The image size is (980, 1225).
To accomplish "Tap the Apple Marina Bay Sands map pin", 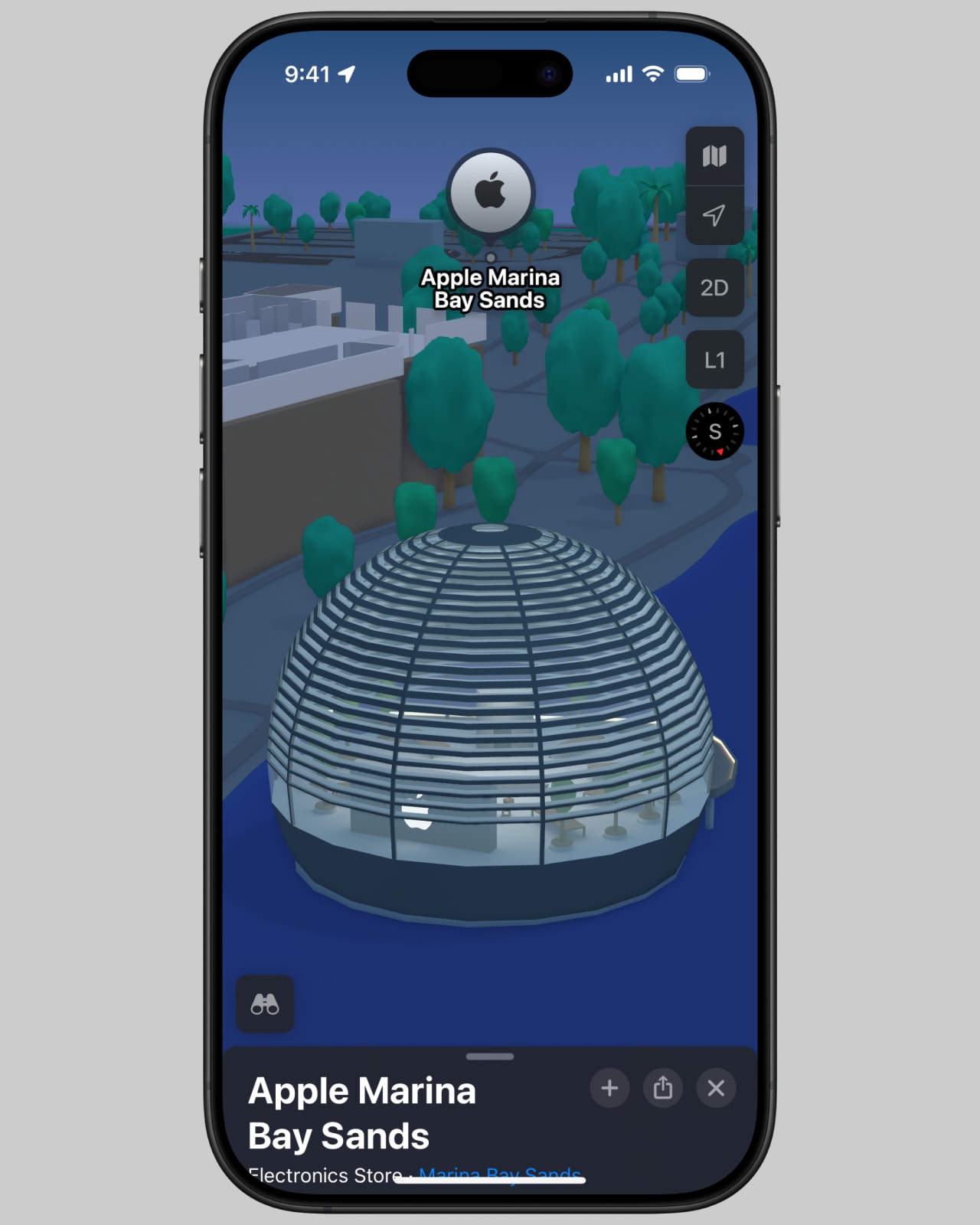I will [x=490, y=192].
